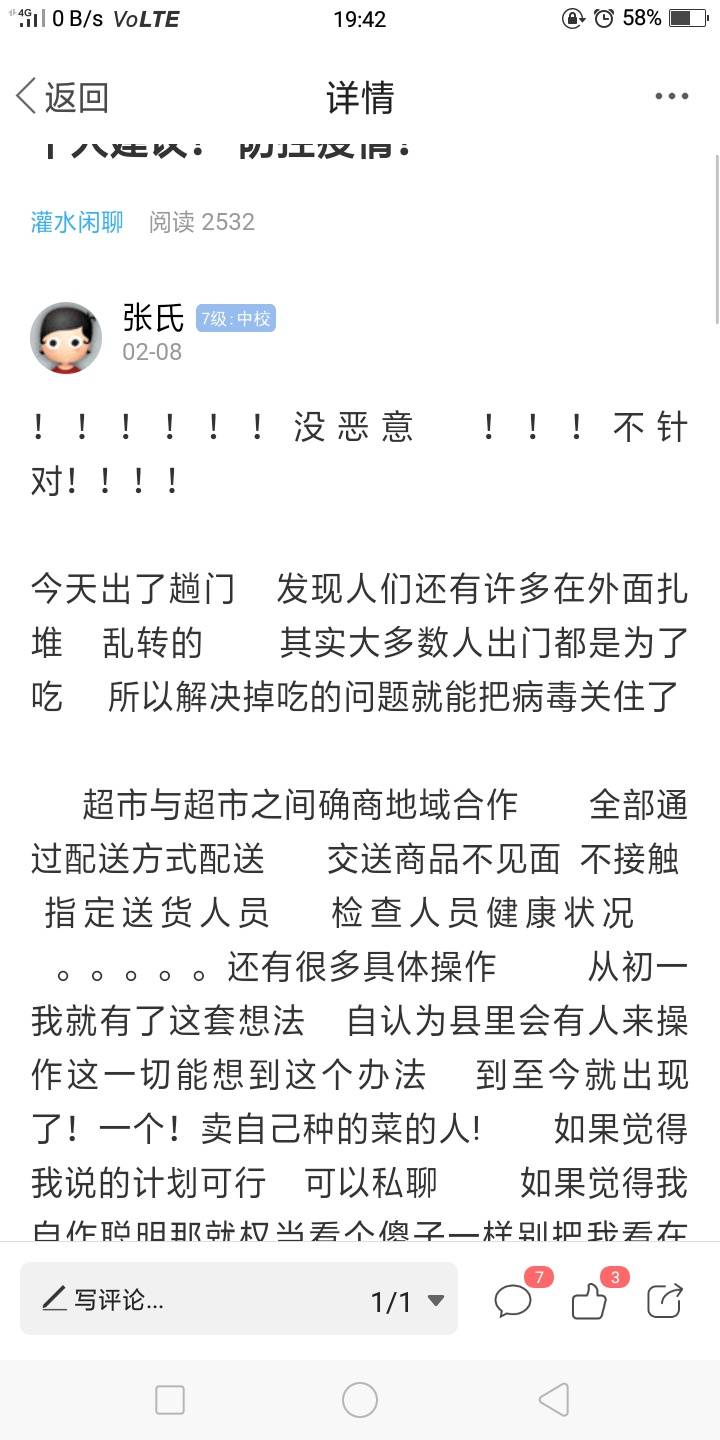Open the 灌水闲聊 category link

[x=77, y=222]
